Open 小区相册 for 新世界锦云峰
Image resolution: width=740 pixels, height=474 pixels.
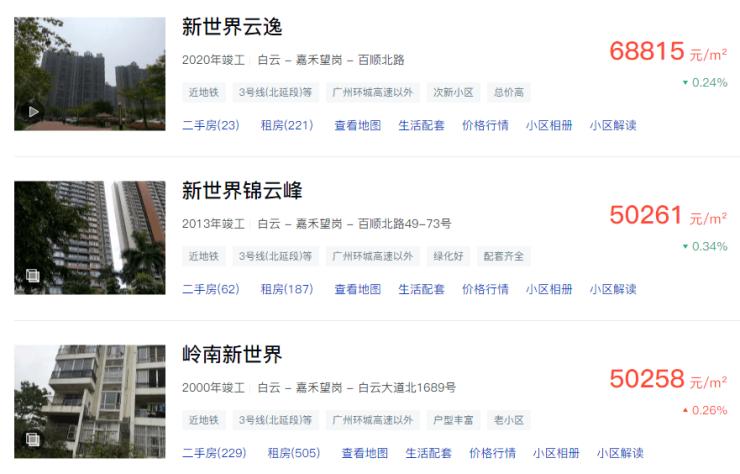tap(549, 289)
